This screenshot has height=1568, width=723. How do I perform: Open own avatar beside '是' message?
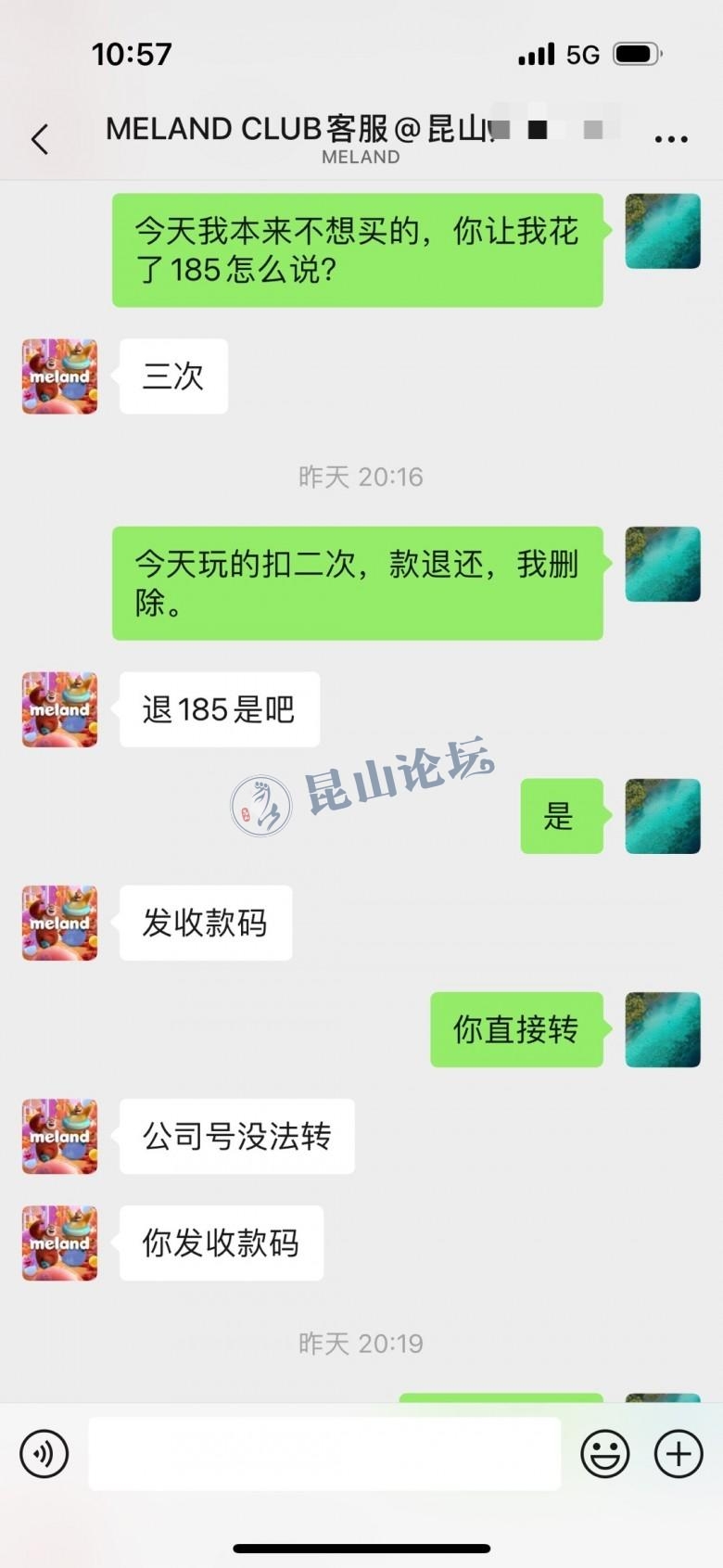tap(663, 816)
